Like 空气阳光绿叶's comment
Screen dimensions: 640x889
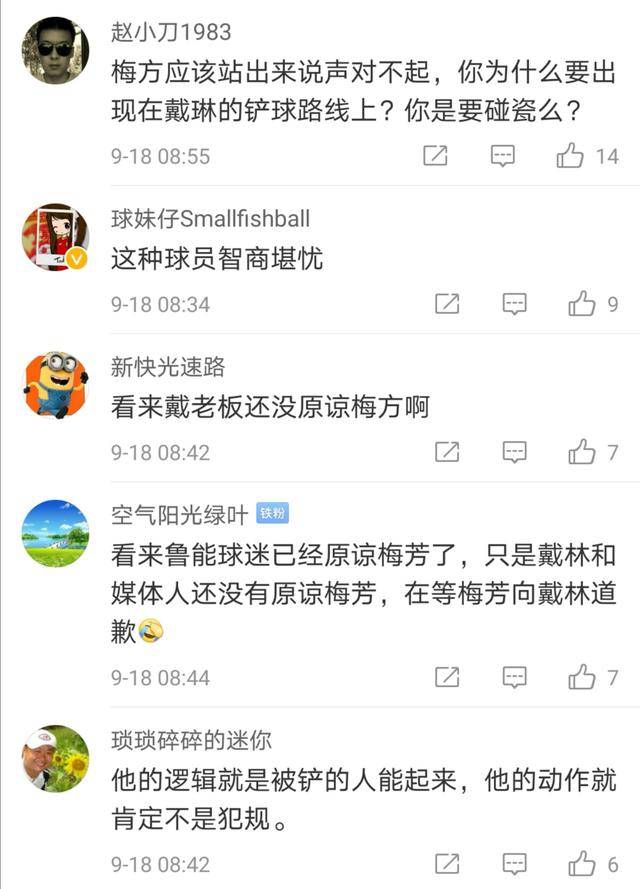point(582,678)
